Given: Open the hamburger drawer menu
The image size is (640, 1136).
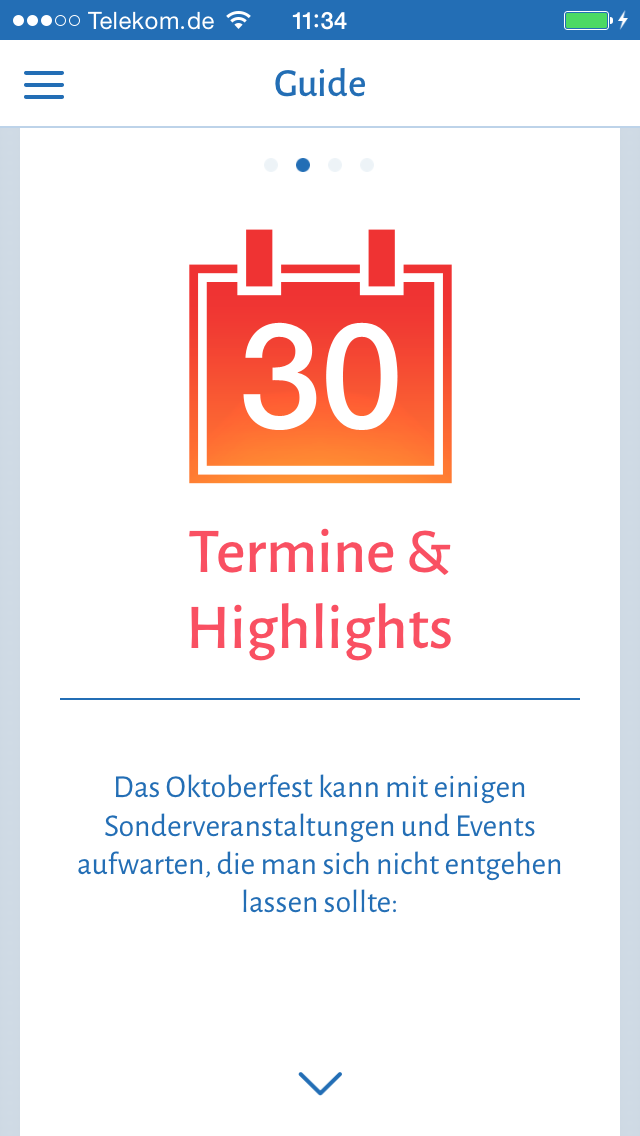Looking at the screenshot, I should tap(44, 85).
